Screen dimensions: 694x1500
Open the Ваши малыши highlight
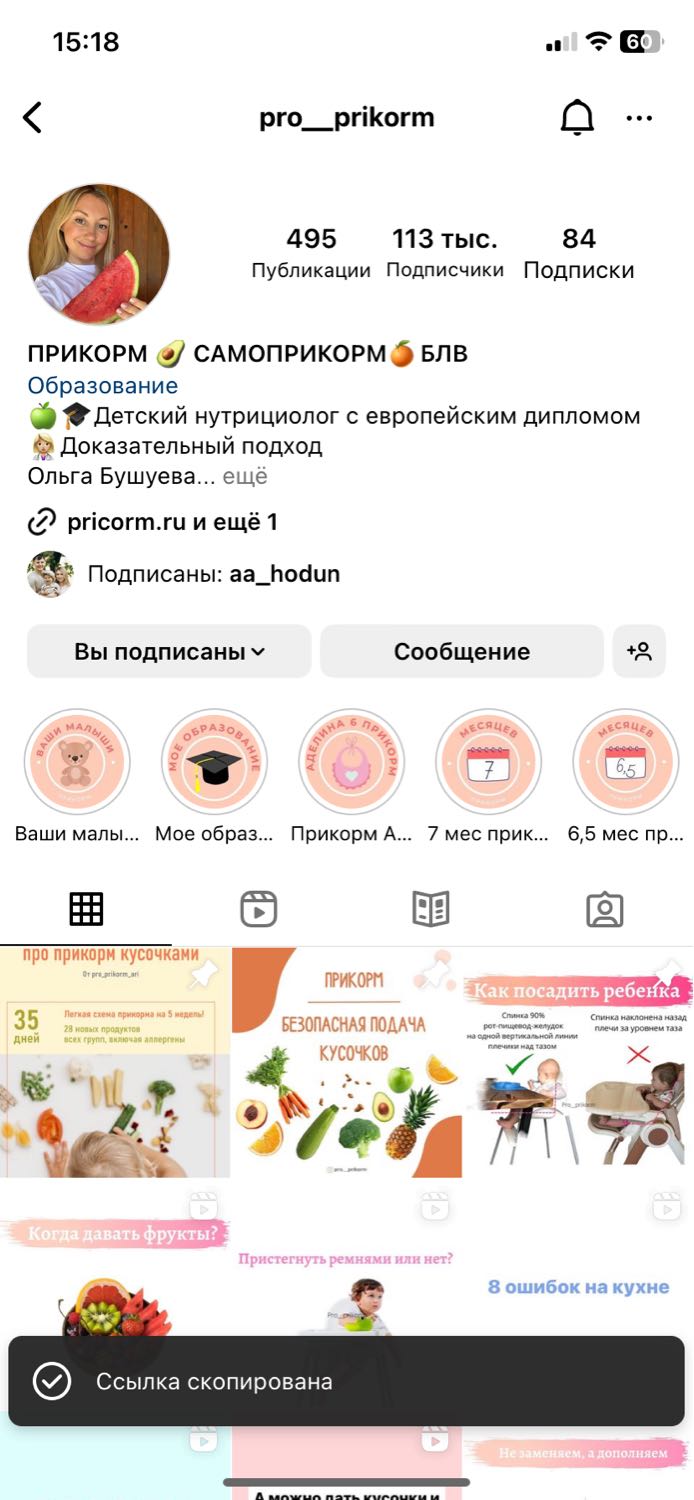point(77,777)
